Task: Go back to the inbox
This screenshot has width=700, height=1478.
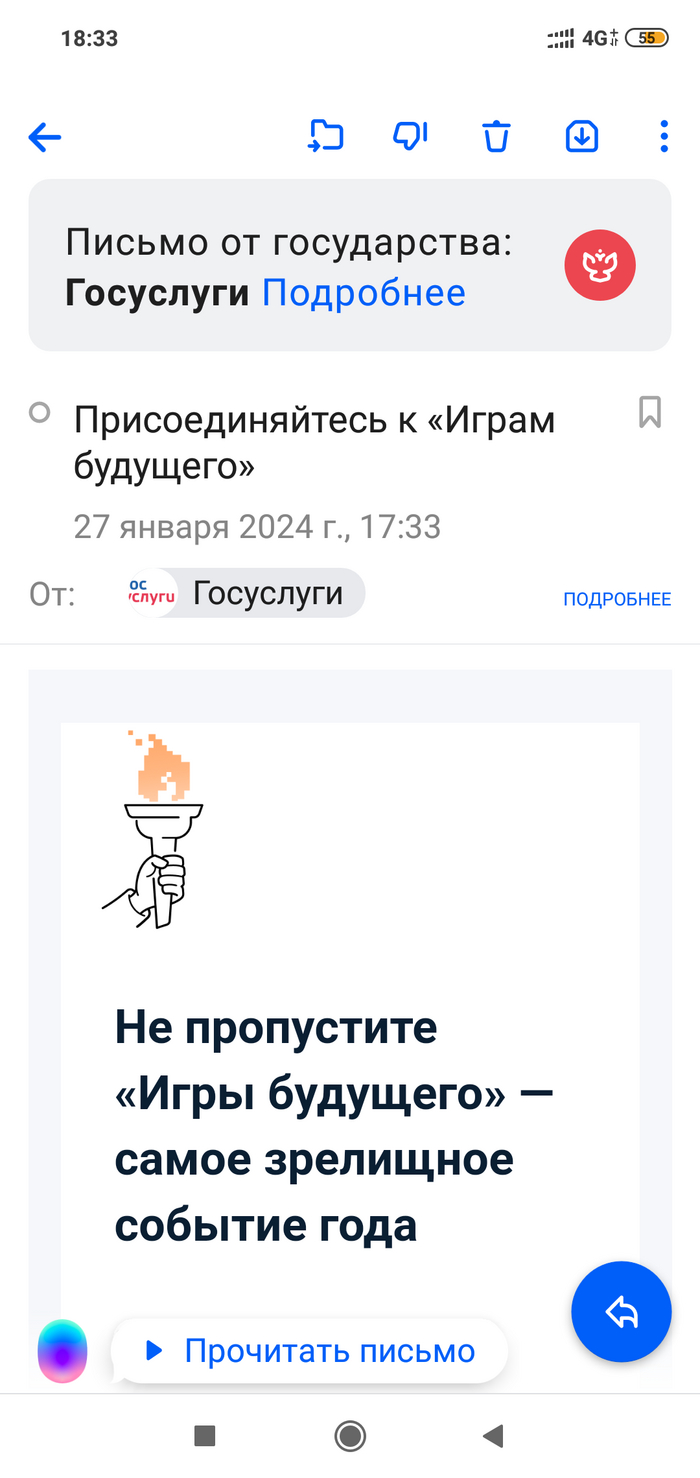Action: point(45,137)
